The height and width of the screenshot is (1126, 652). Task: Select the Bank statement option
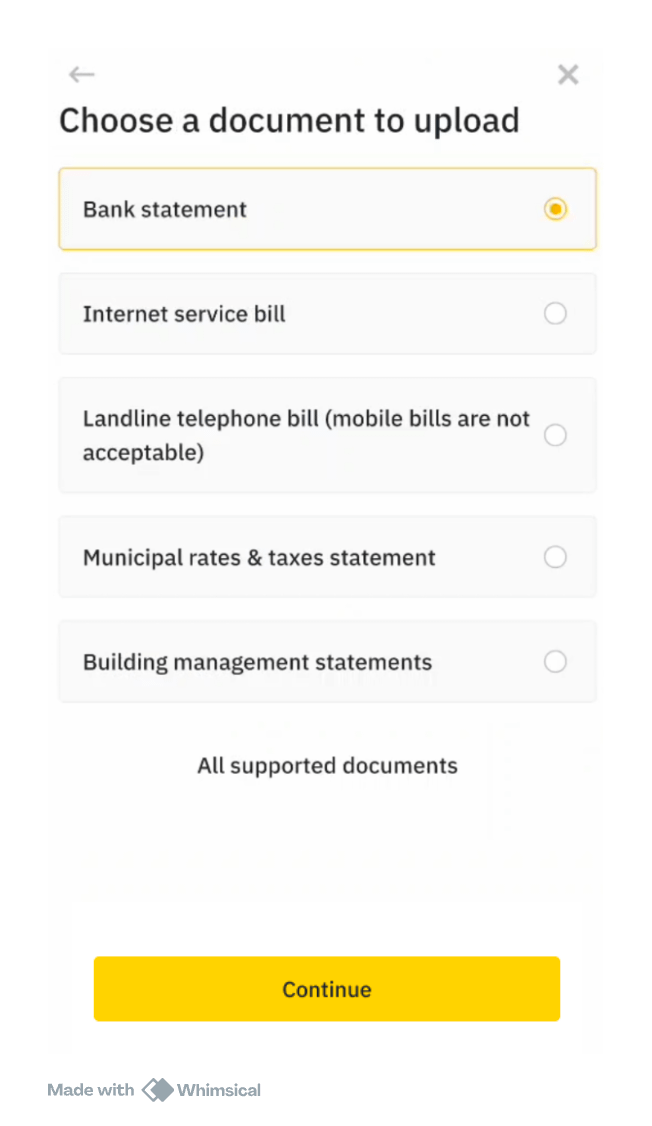pyautogui.click(x=327, y=209)
